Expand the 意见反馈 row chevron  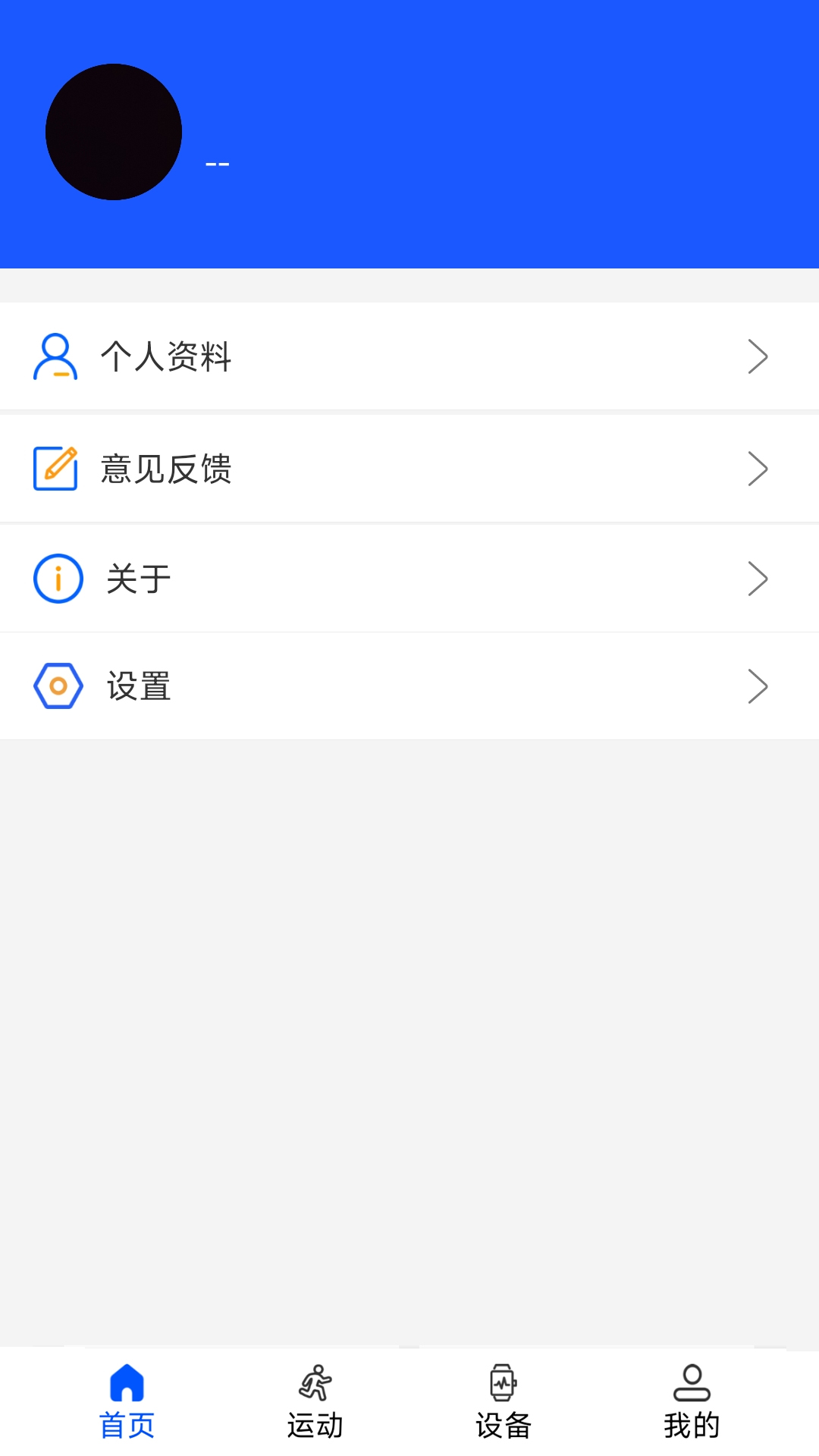pyautogui.click(x=757, y=467)
